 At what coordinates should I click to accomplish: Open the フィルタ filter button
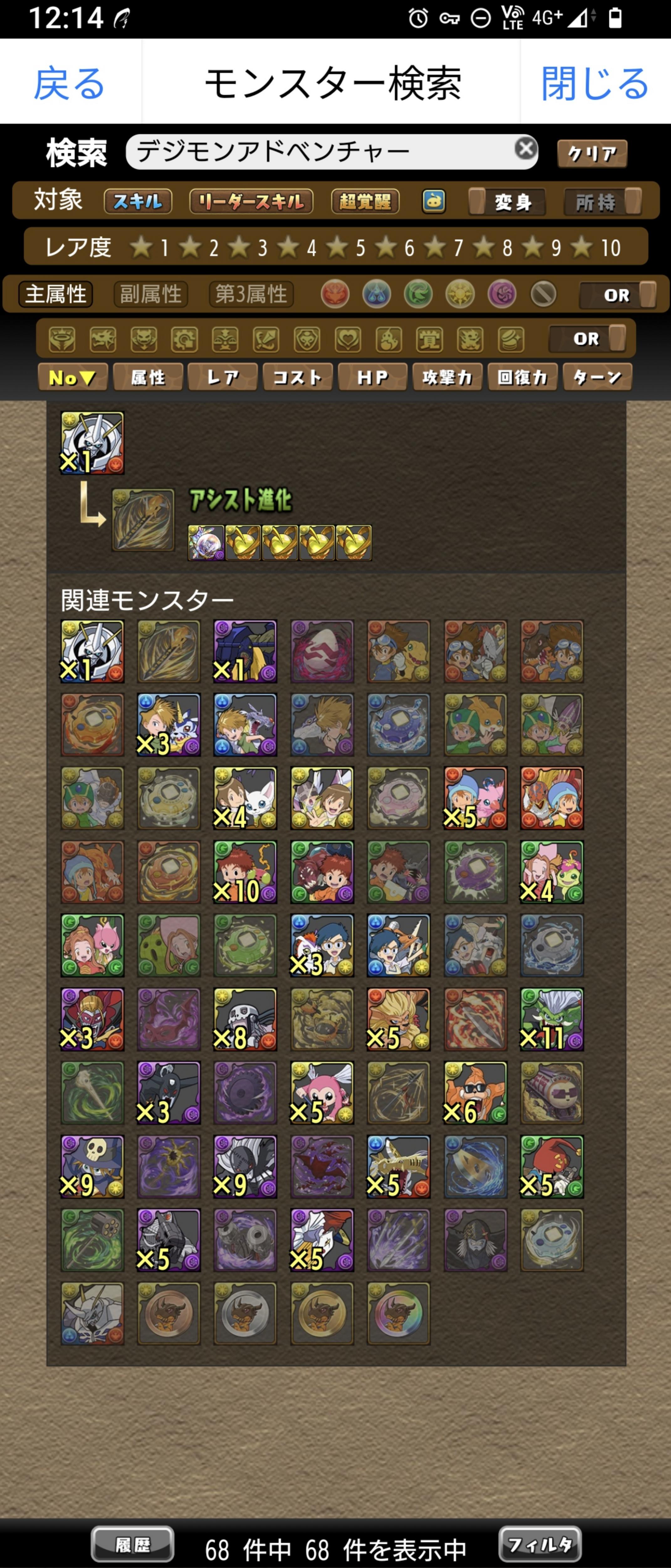(x=540, y=1544)
